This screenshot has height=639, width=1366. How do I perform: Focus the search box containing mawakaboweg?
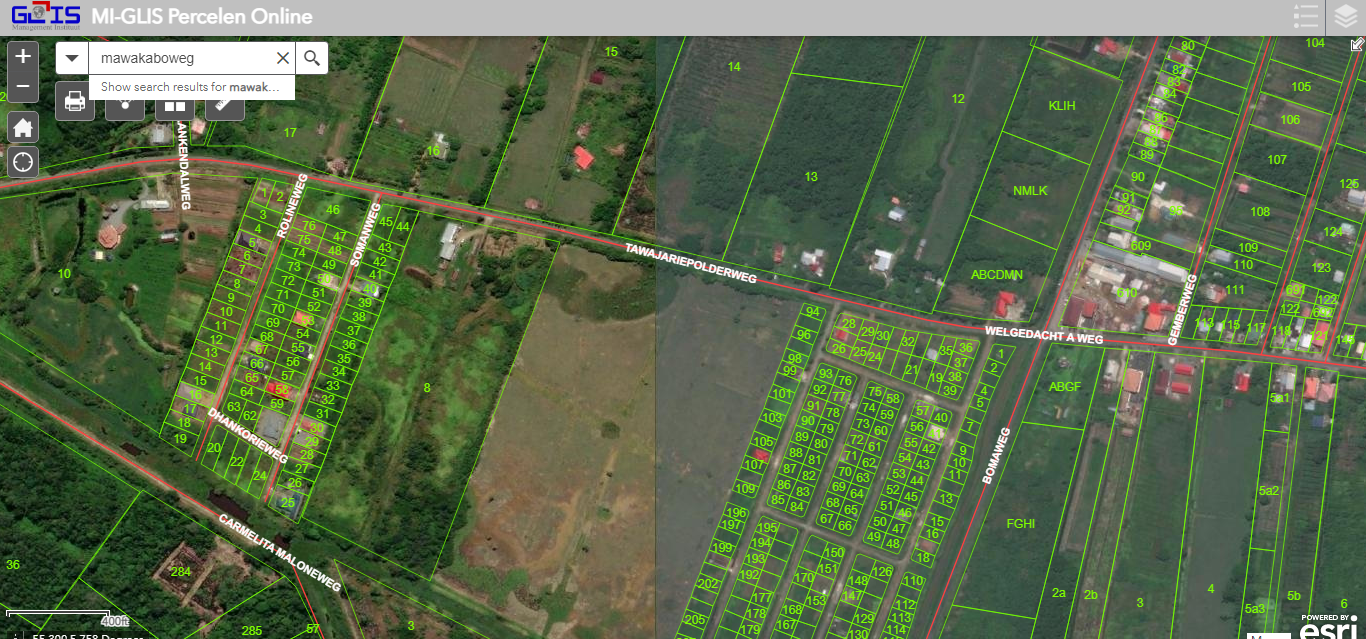[x=180, y=58]
